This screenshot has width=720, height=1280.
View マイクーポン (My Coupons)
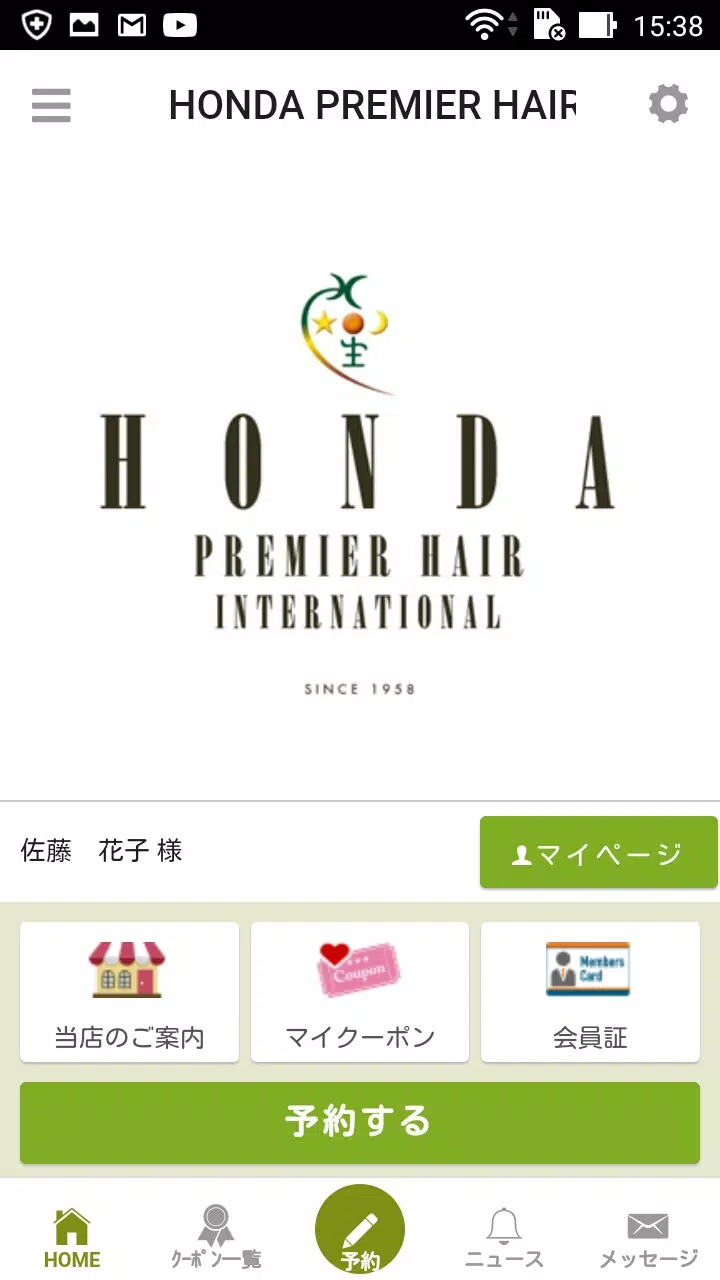click(360, 992)
